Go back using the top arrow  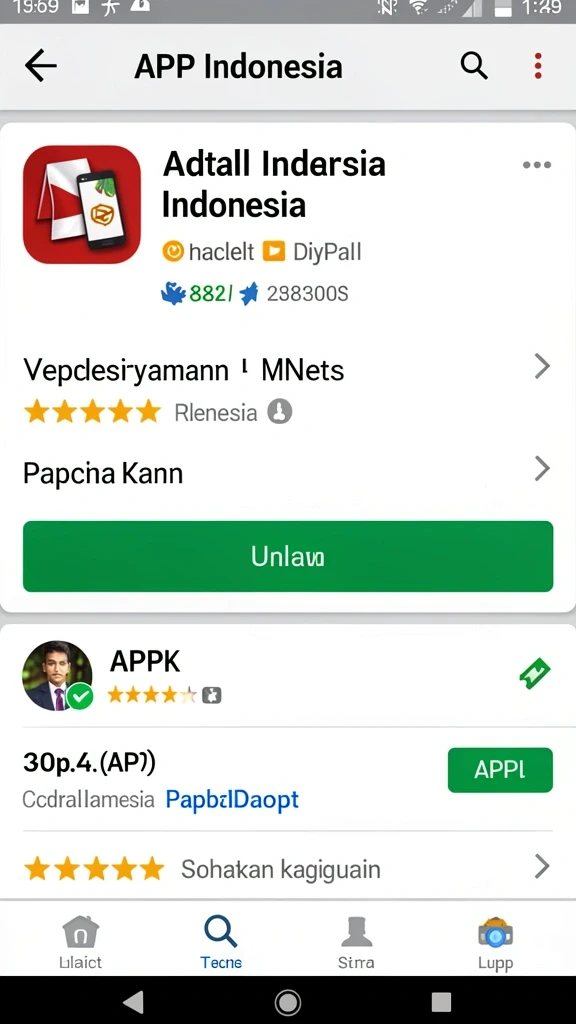tap(40, 66)
